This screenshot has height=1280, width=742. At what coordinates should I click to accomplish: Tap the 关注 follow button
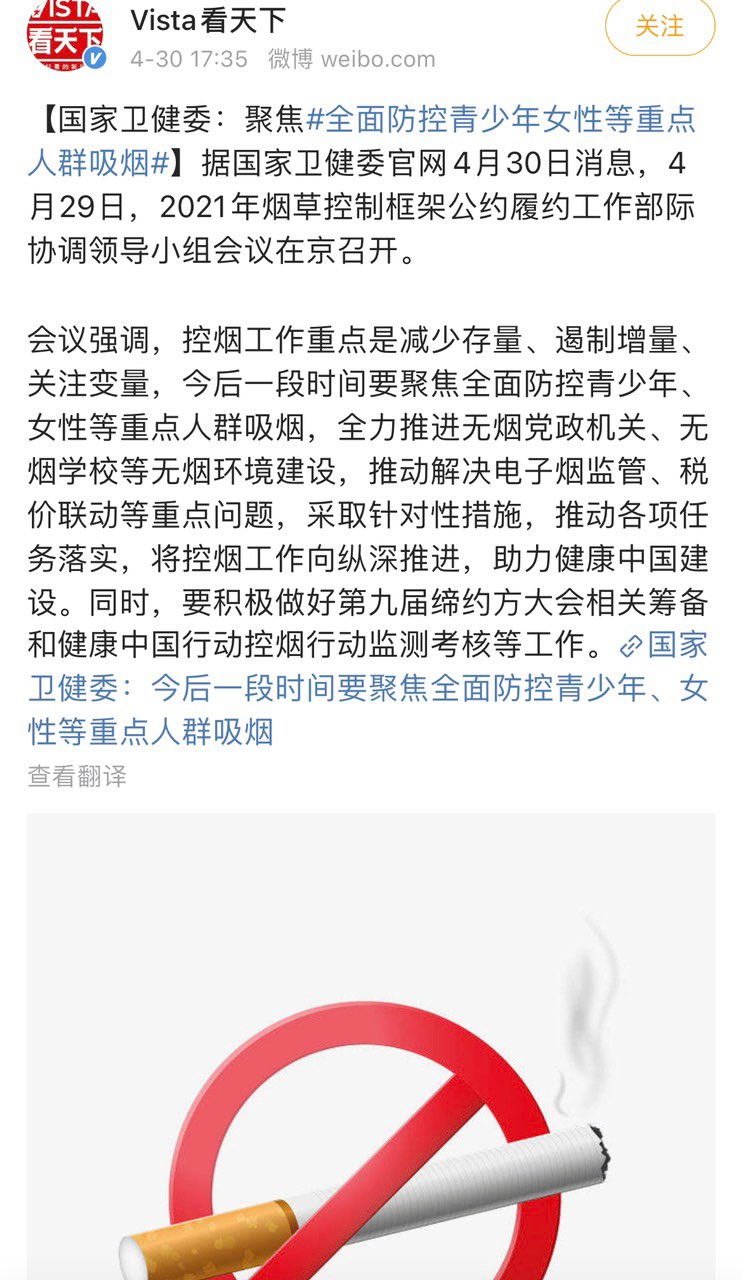pos(660,26)
